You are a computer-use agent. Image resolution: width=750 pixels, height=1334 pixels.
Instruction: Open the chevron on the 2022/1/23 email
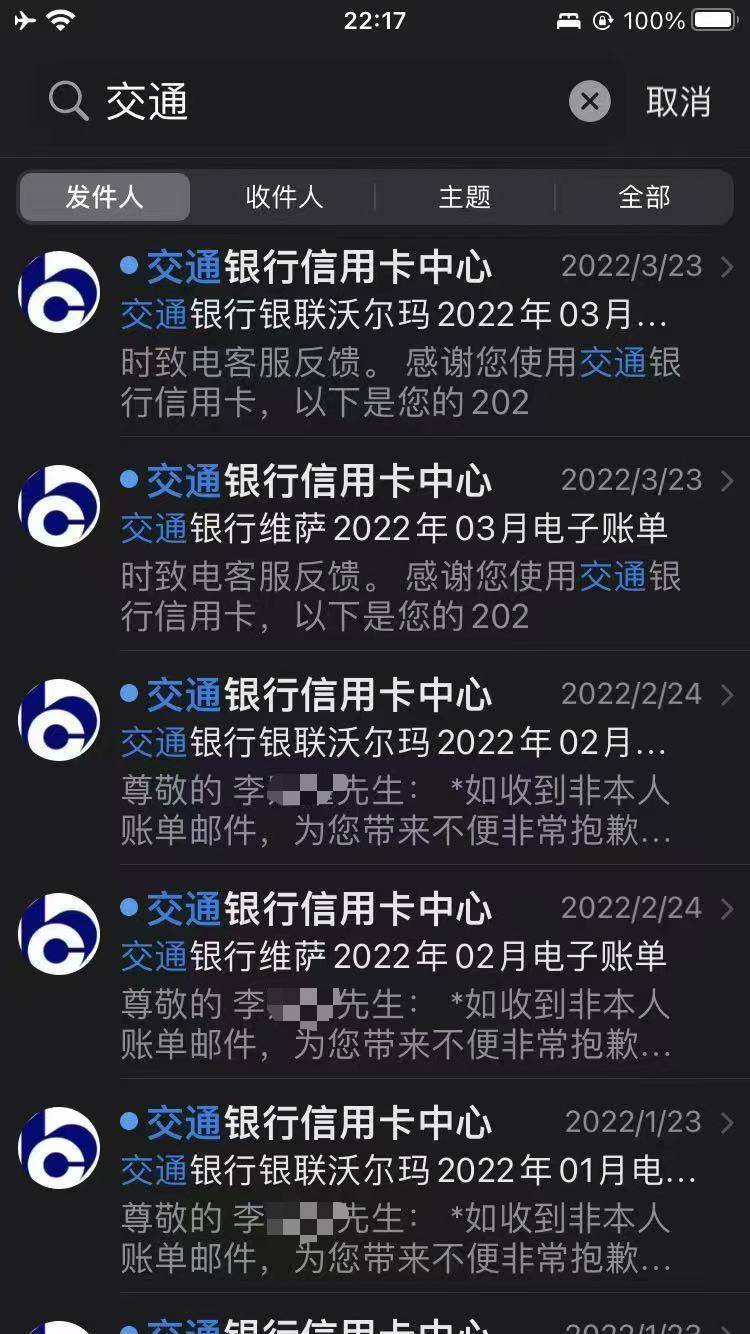pos(727,1122)
